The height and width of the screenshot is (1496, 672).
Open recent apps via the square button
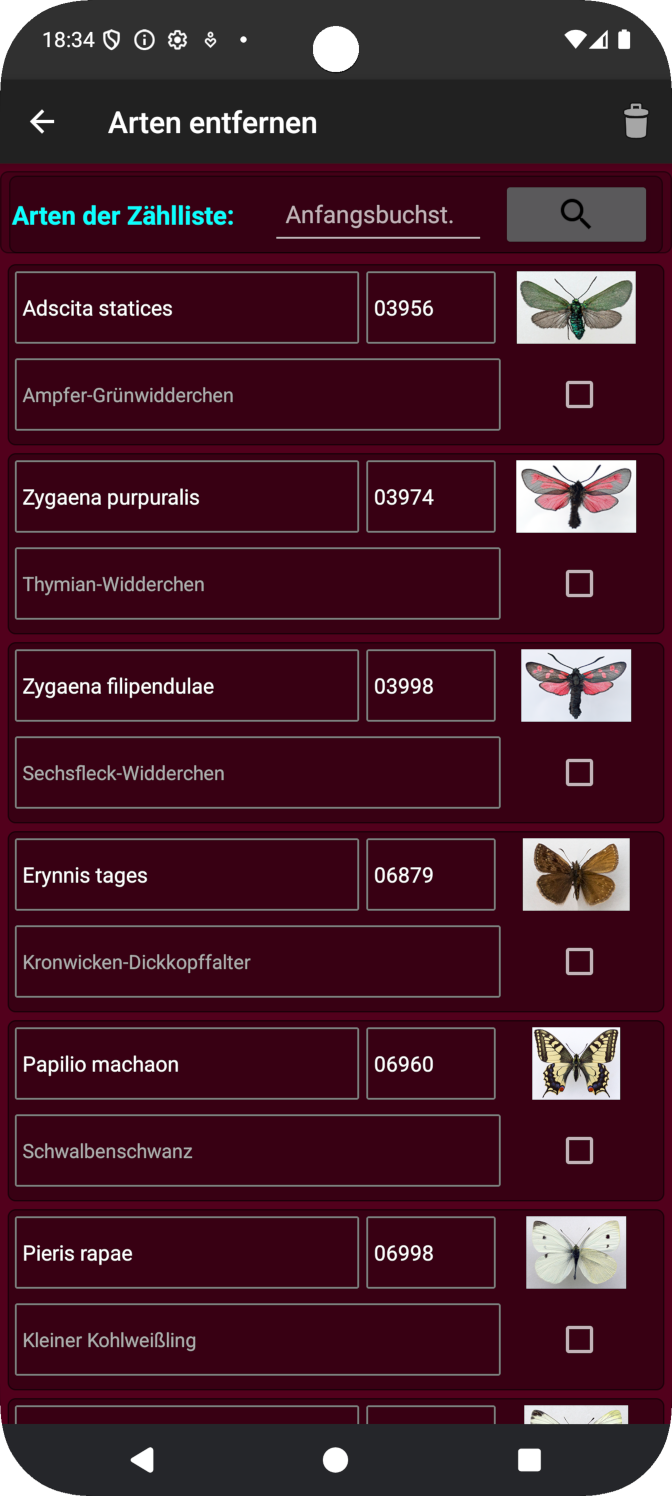529,1460
